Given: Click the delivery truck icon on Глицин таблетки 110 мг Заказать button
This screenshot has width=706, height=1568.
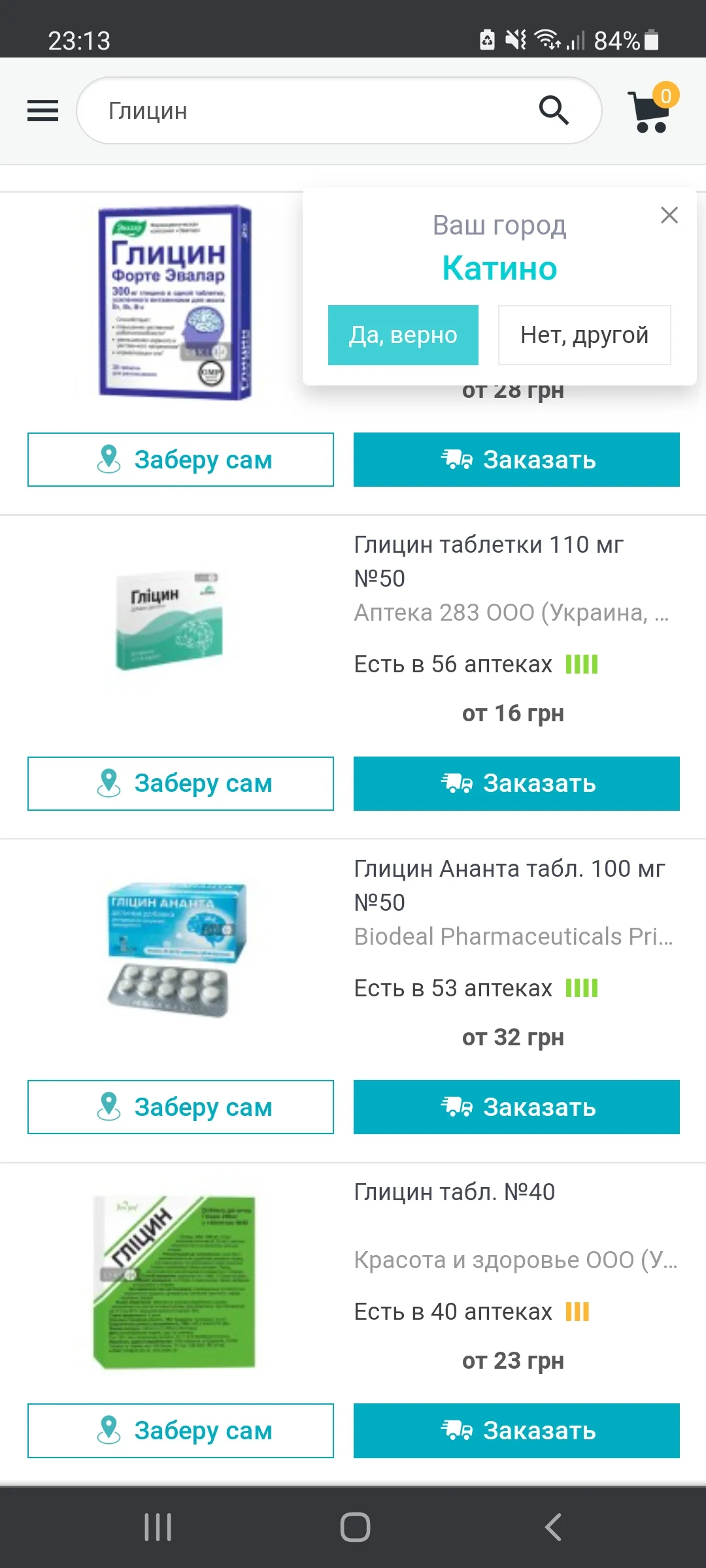Looking at the screenshot, I should point(457,783).
